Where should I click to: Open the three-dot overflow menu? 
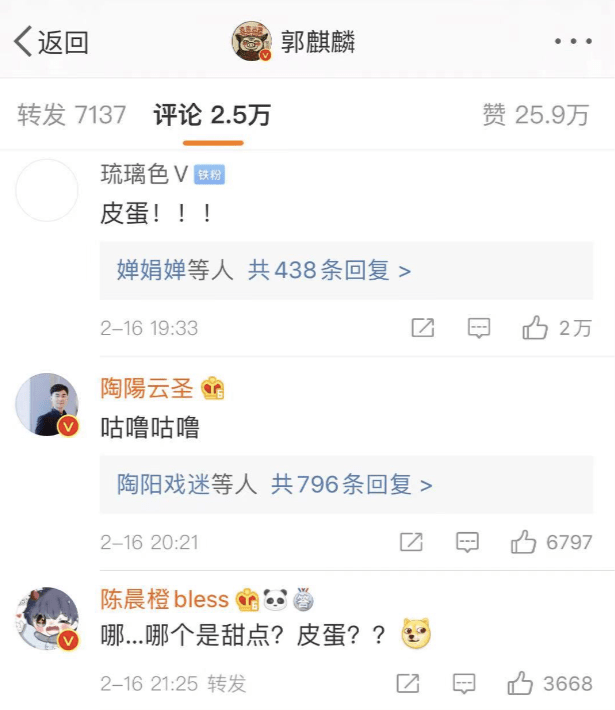573,42
